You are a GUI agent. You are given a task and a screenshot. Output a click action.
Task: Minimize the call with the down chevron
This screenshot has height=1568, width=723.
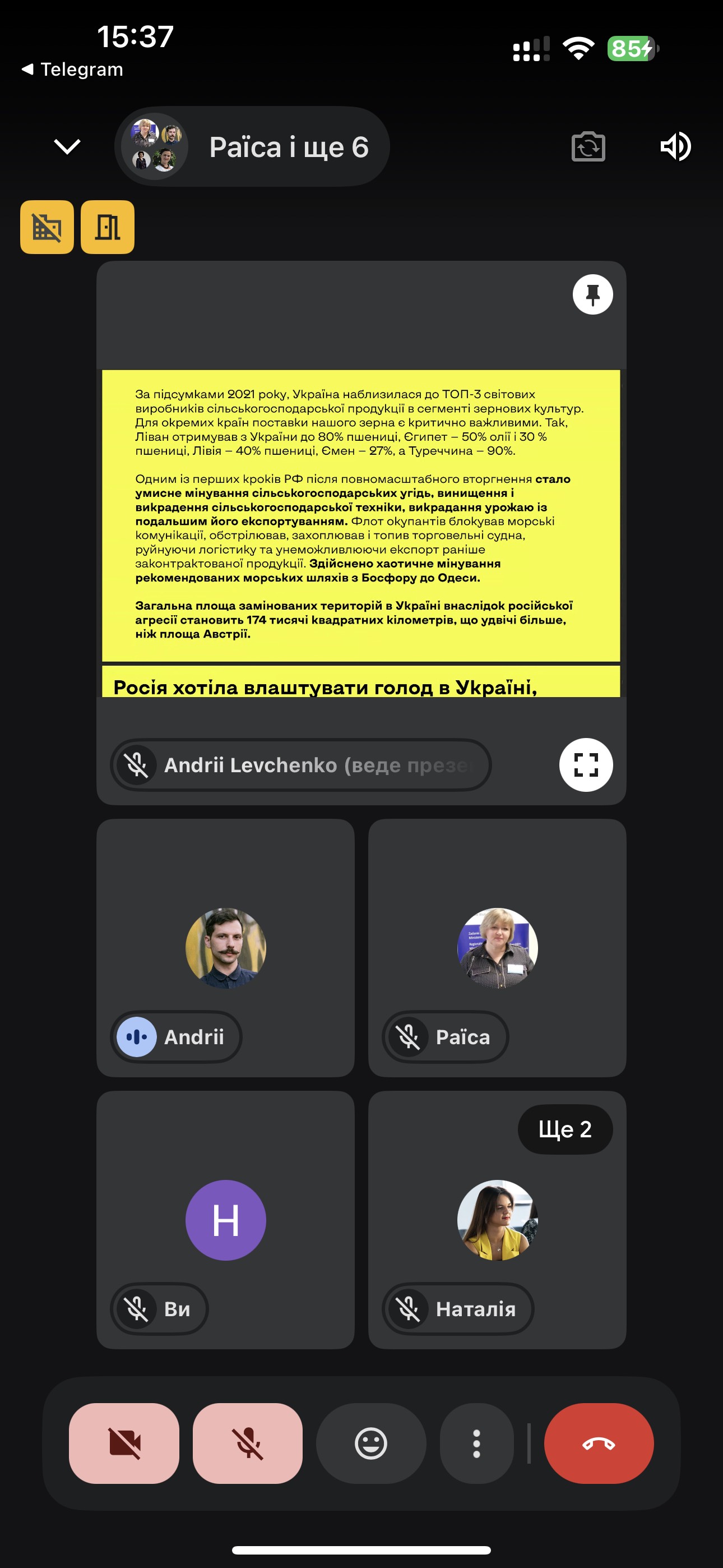(x=67, y=147)
